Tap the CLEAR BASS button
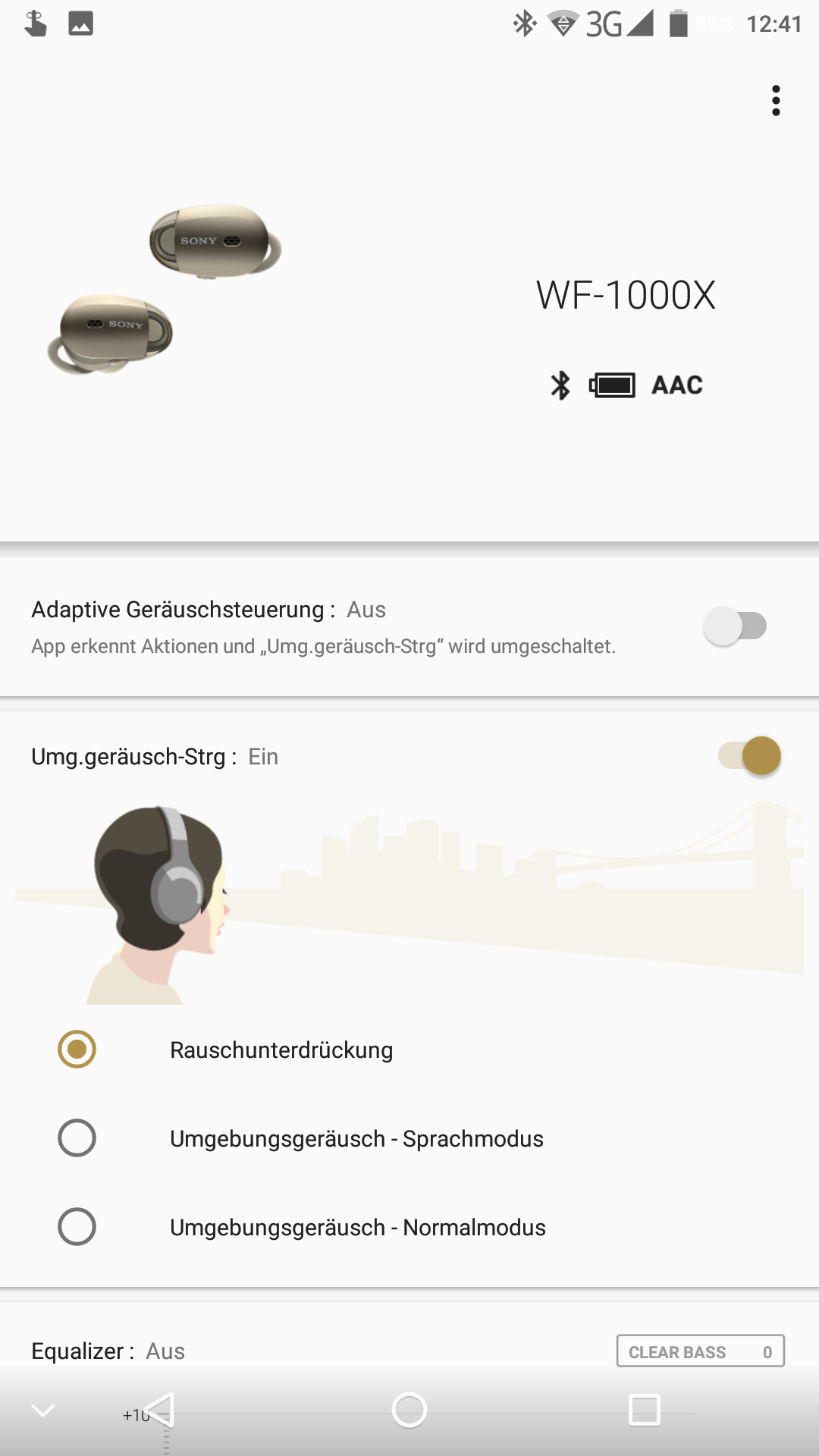This screenshot has width=819, height=1456. click(700, 1351)
